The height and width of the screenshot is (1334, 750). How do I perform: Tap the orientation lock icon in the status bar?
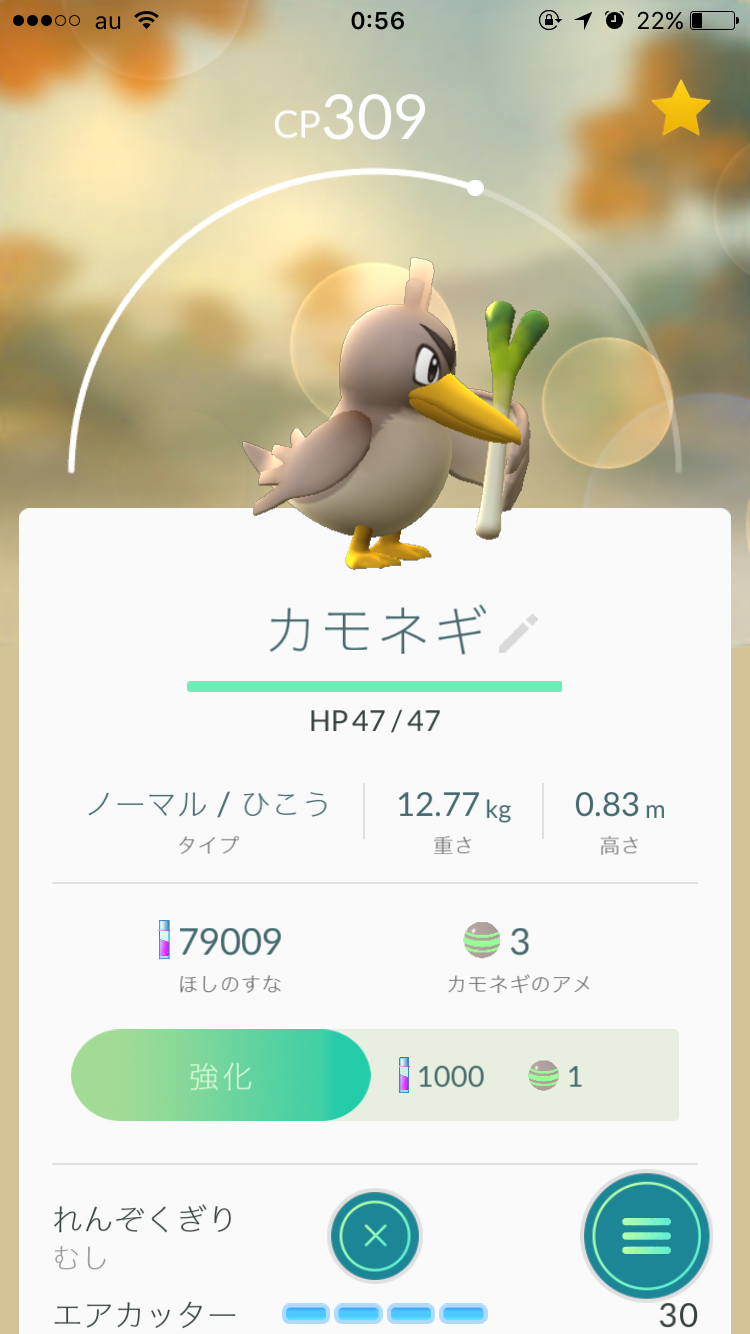click(x=552, y=18)
